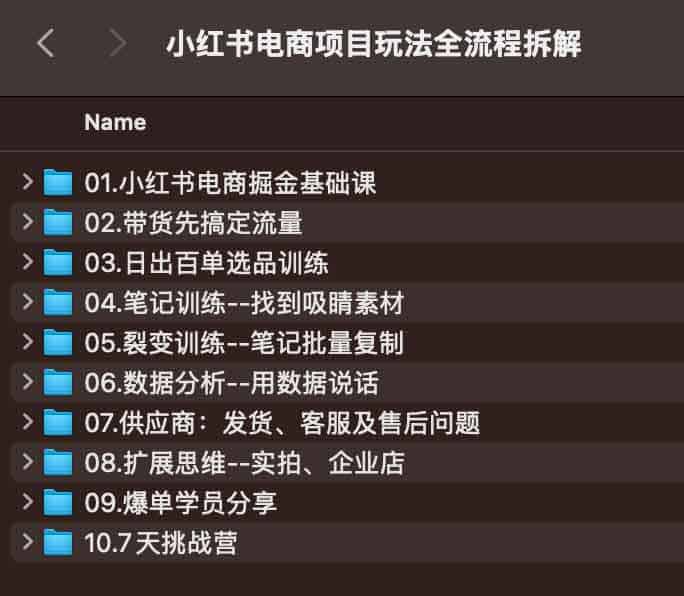Expand the chevron beside 02.带货先搞定流量
This screenshot has width=684, height=596.
pos(27,222)
